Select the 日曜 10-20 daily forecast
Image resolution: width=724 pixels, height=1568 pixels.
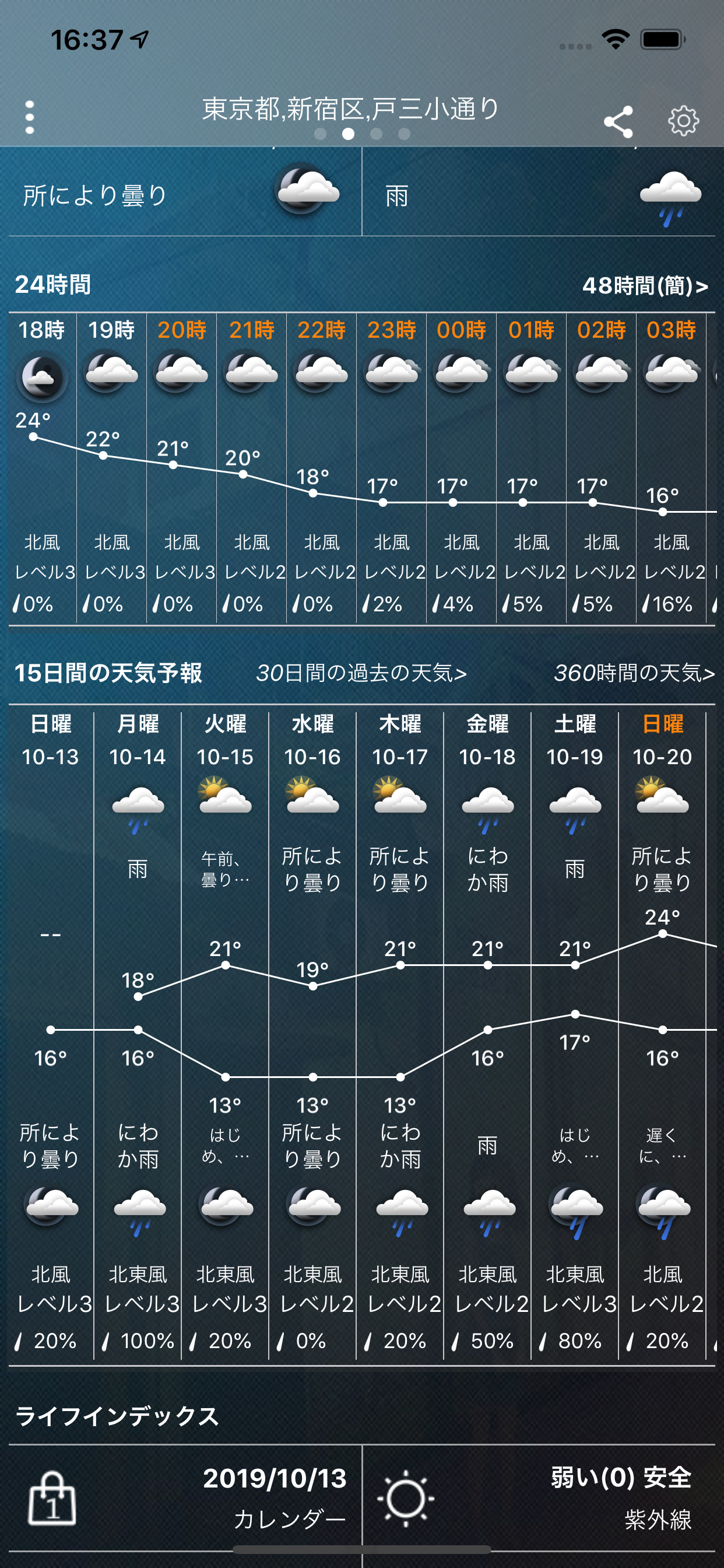[663, 1036]
